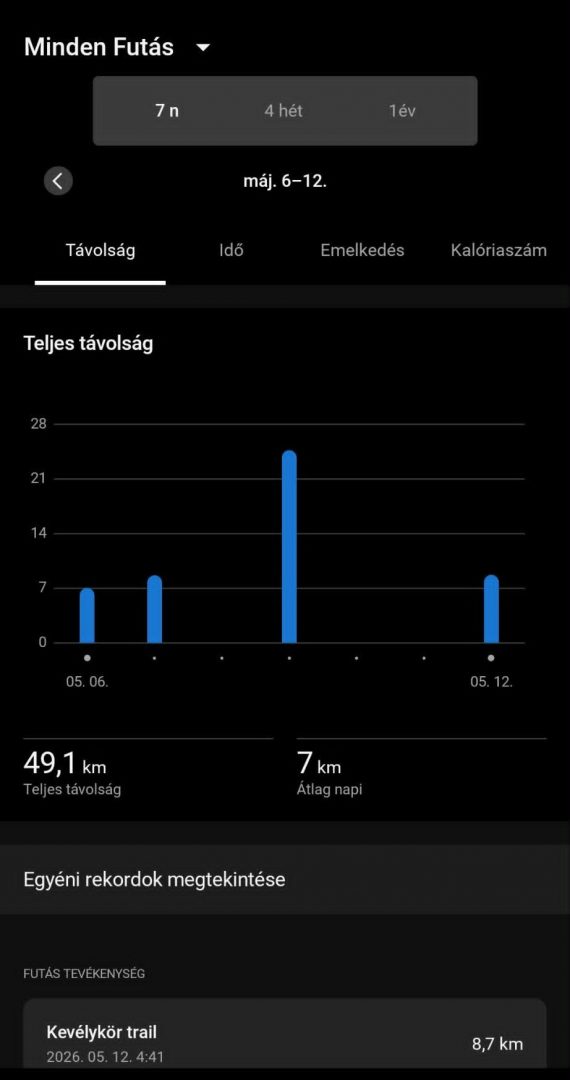
Task: Switch to the 1év range
Action: click(402, 110)
